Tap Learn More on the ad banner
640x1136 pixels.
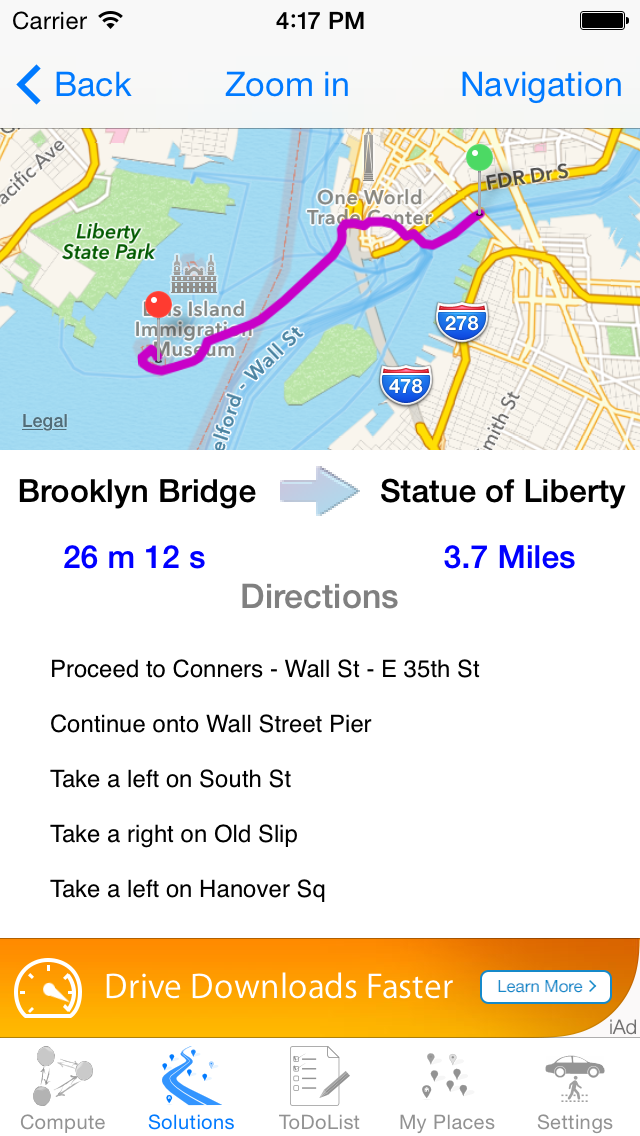tap(546, 986)
